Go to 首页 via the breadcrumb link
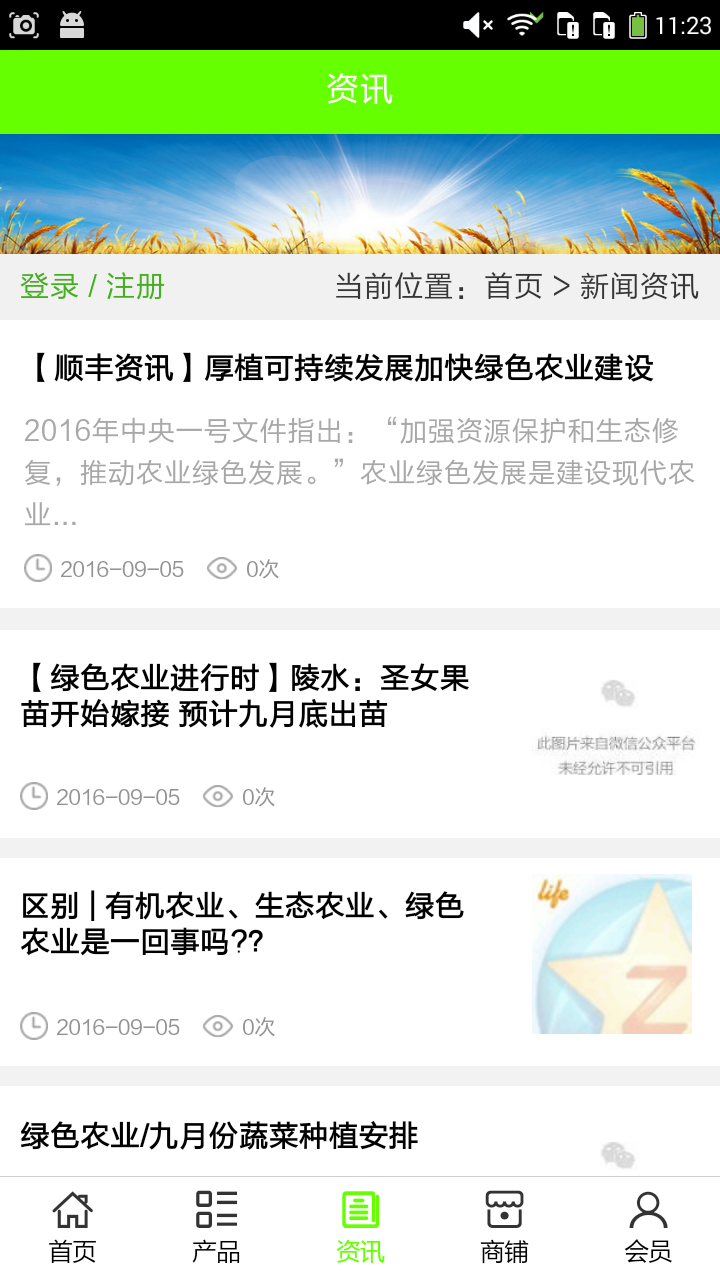720x1280 pixels. click(x=513, y=287)
